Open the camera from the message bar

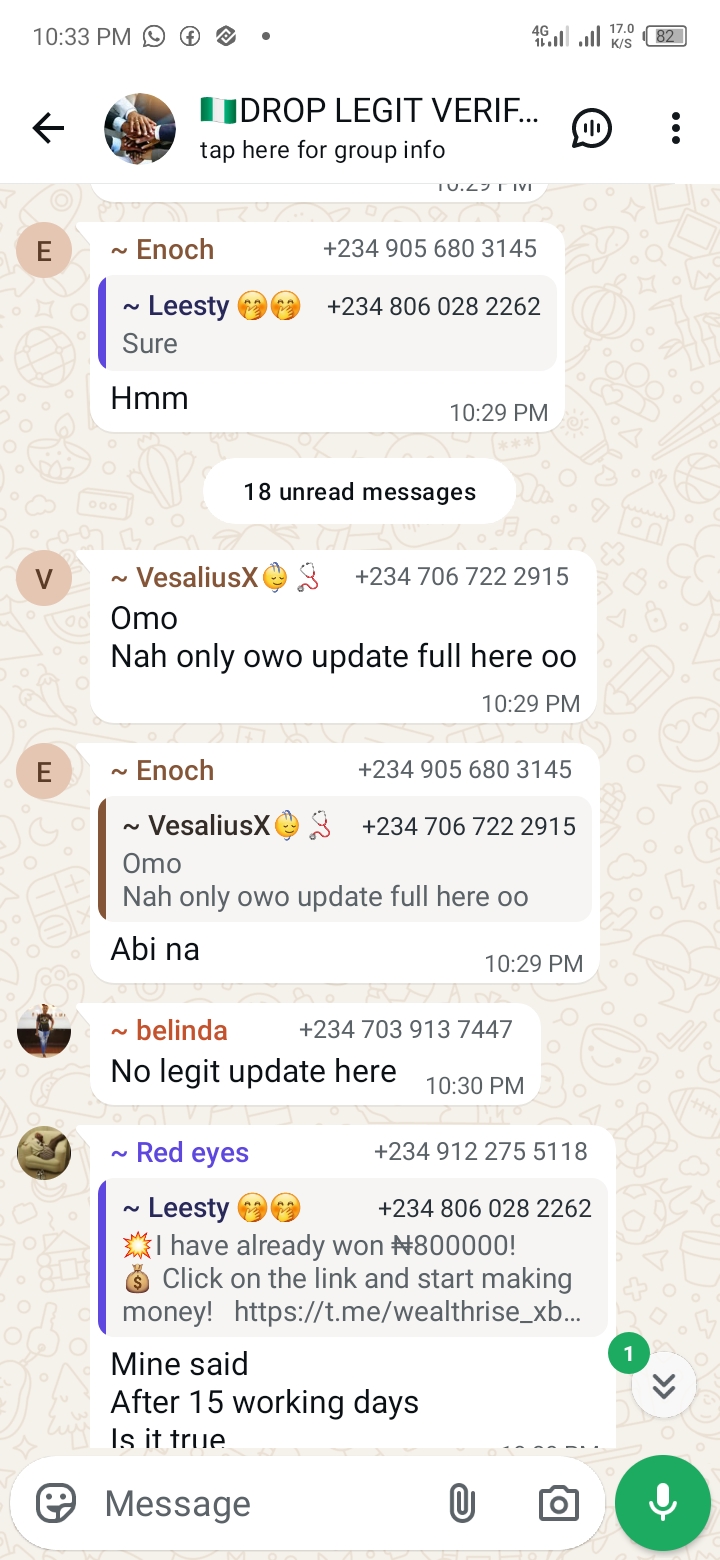(558, 1503)
